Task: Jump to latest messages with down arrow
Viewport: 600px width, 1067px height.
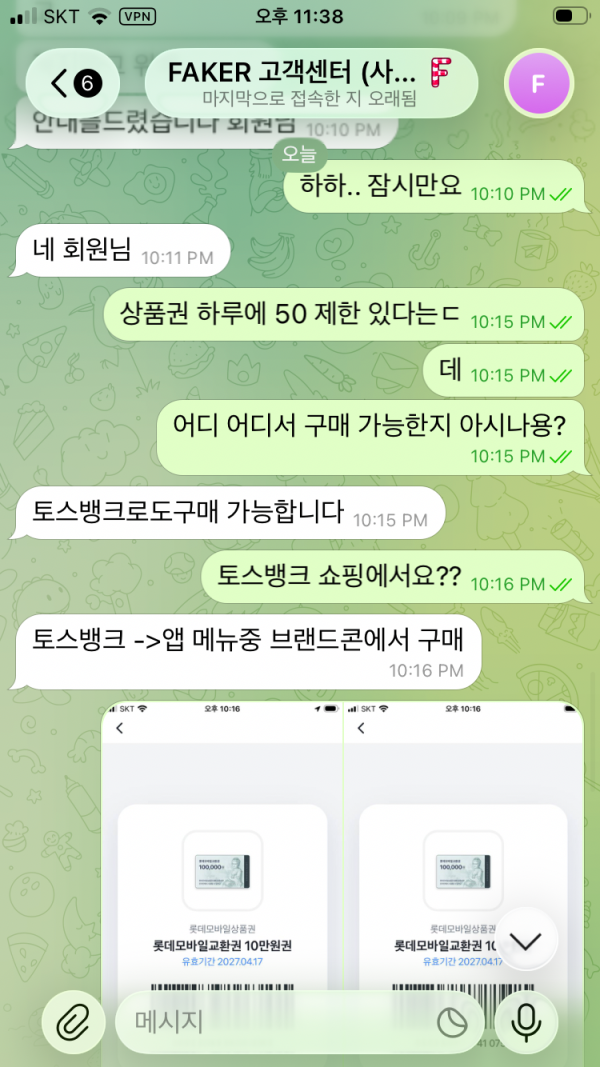Action: (526, 940)
